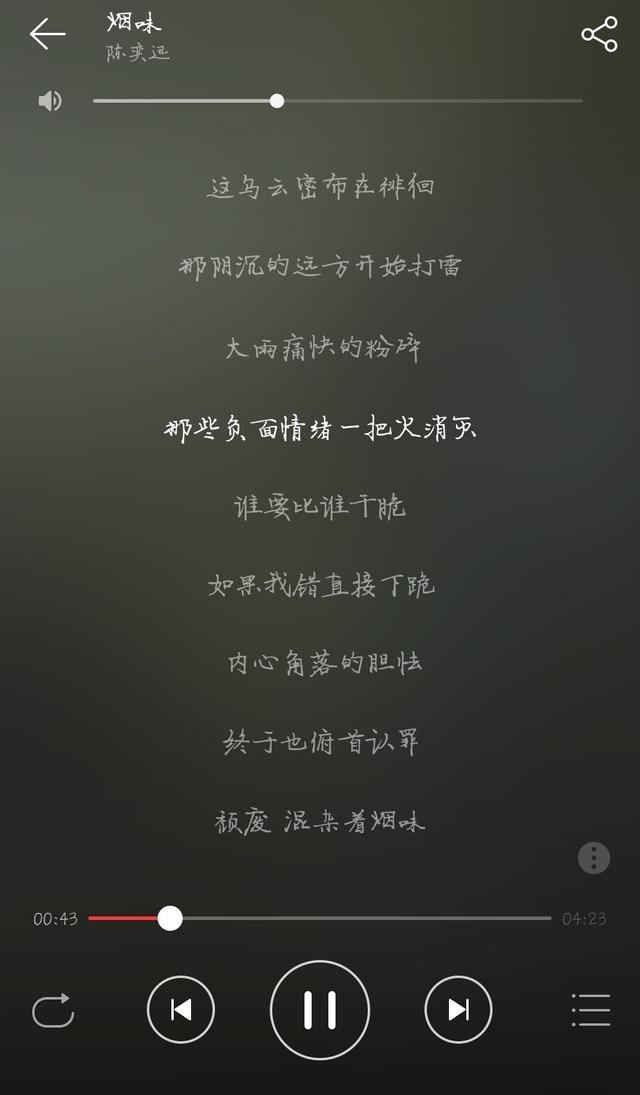
Task: Open the three-dot lyrics options button
Action: click(x=594, y=858)
